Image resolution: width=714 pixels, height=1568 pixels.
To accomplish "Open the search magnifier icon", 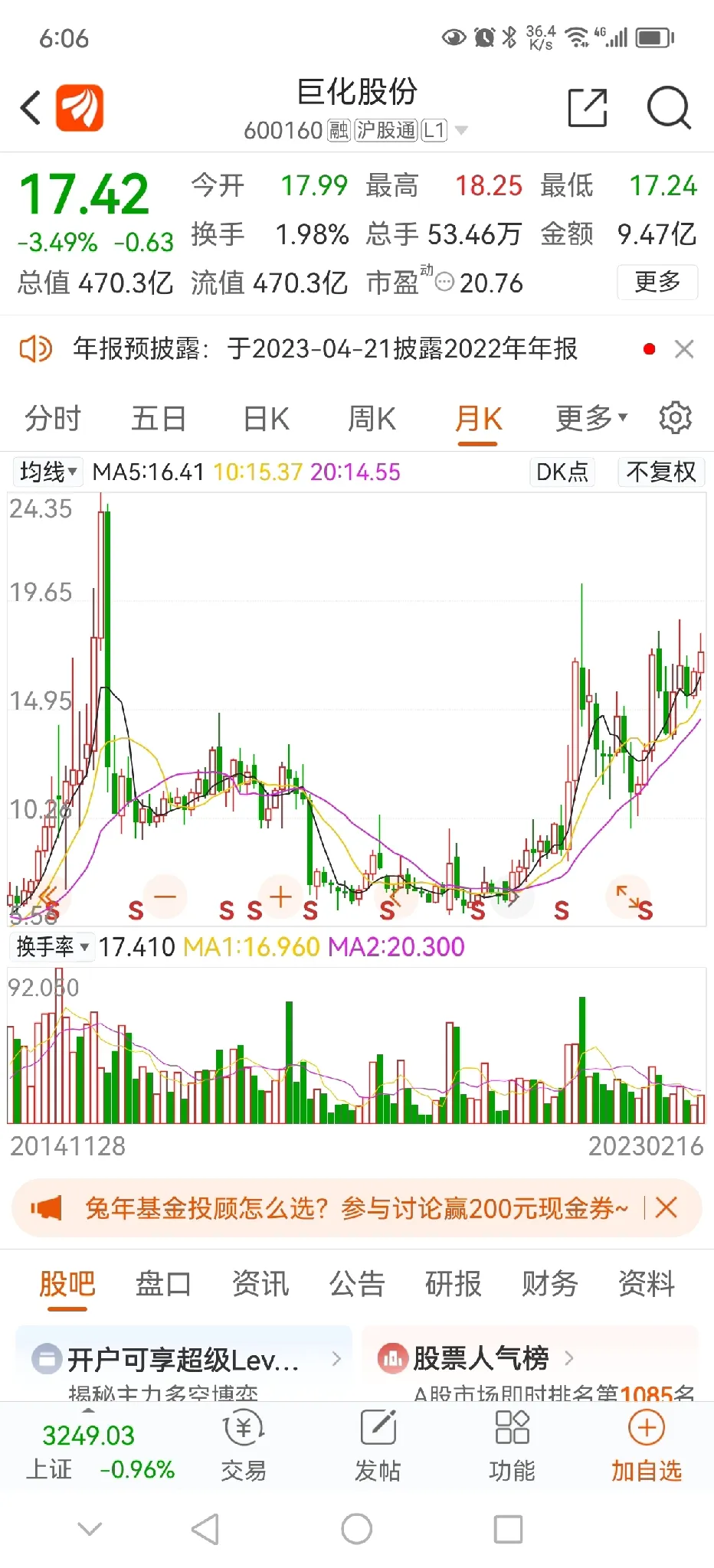I will click(x=669, y=108).
